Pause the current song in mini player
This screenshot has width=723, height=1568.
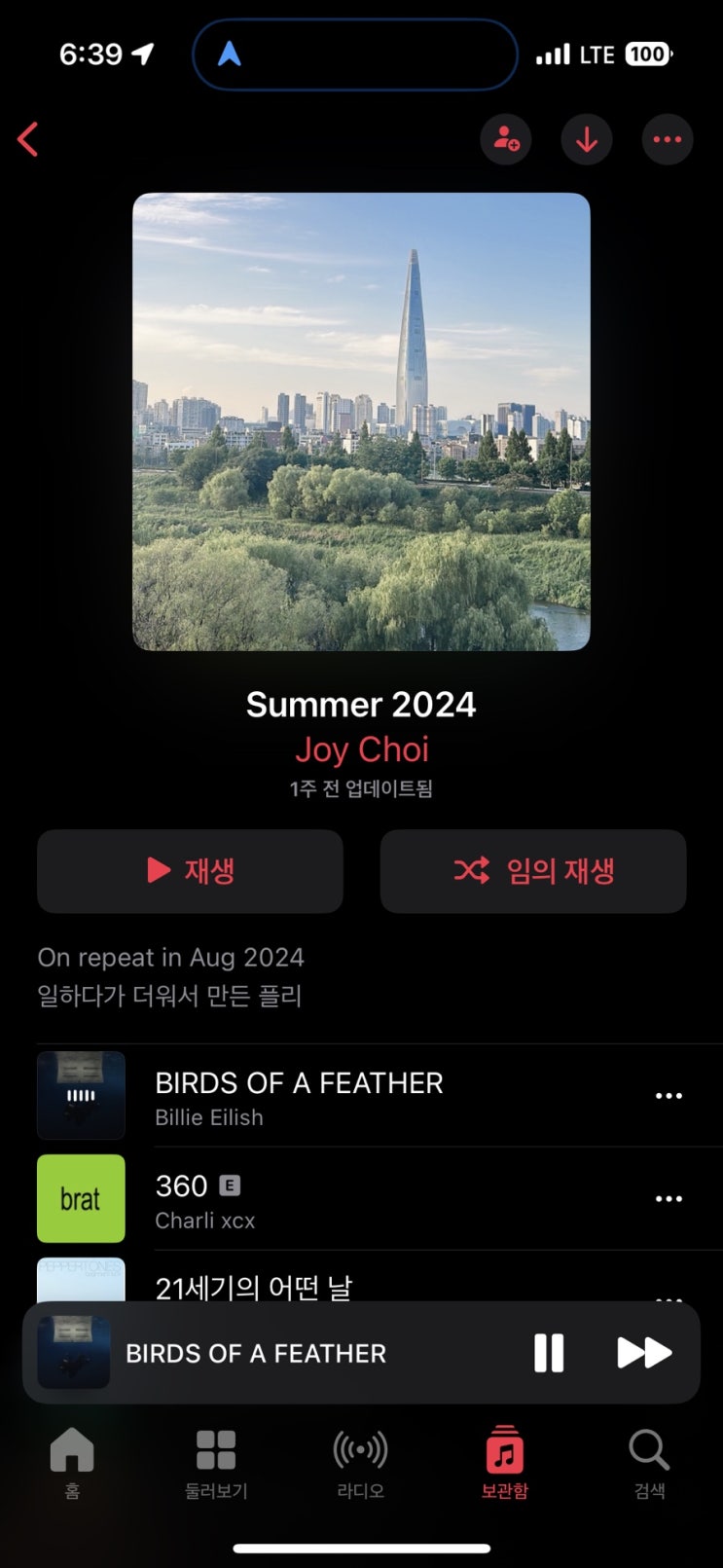(549, 1353)
